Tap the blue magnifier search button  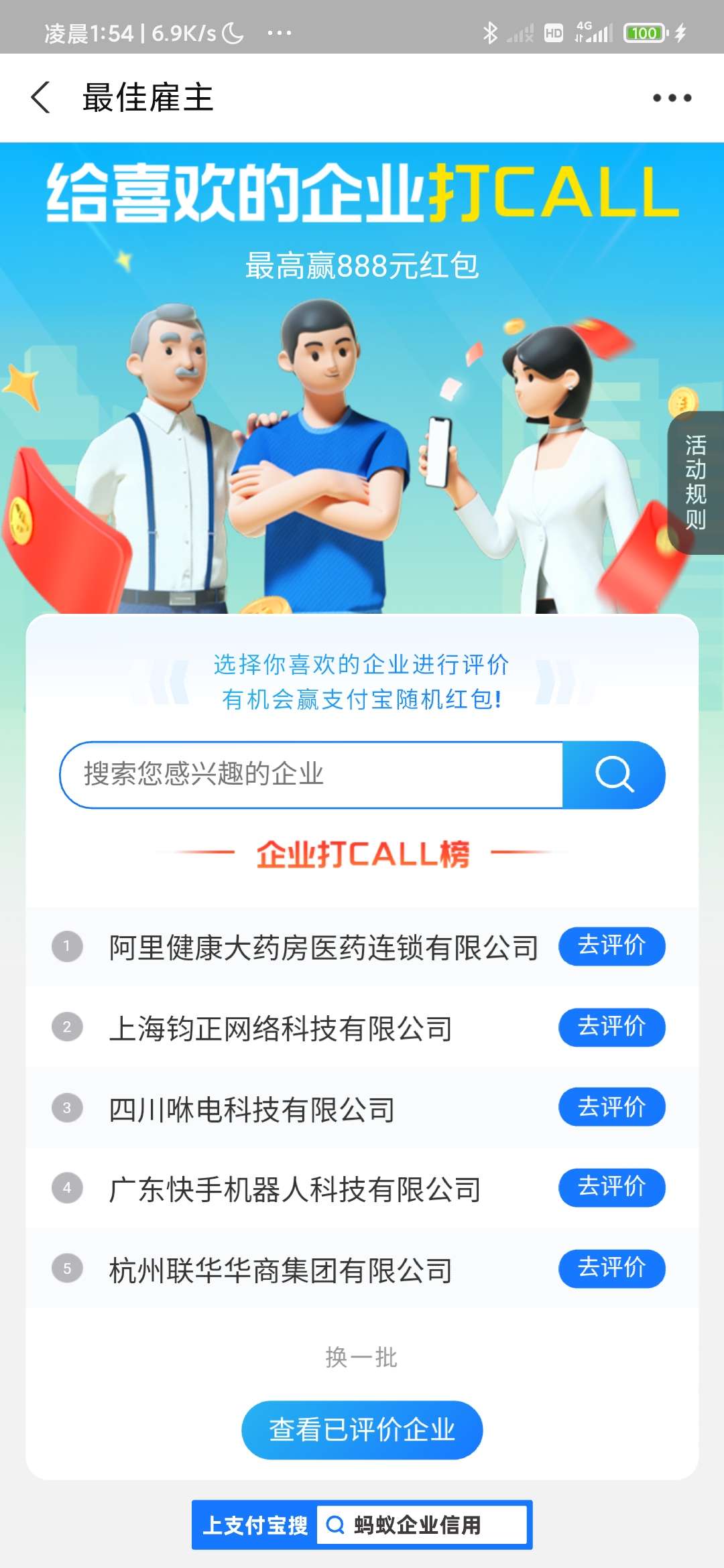click(614, 775)
